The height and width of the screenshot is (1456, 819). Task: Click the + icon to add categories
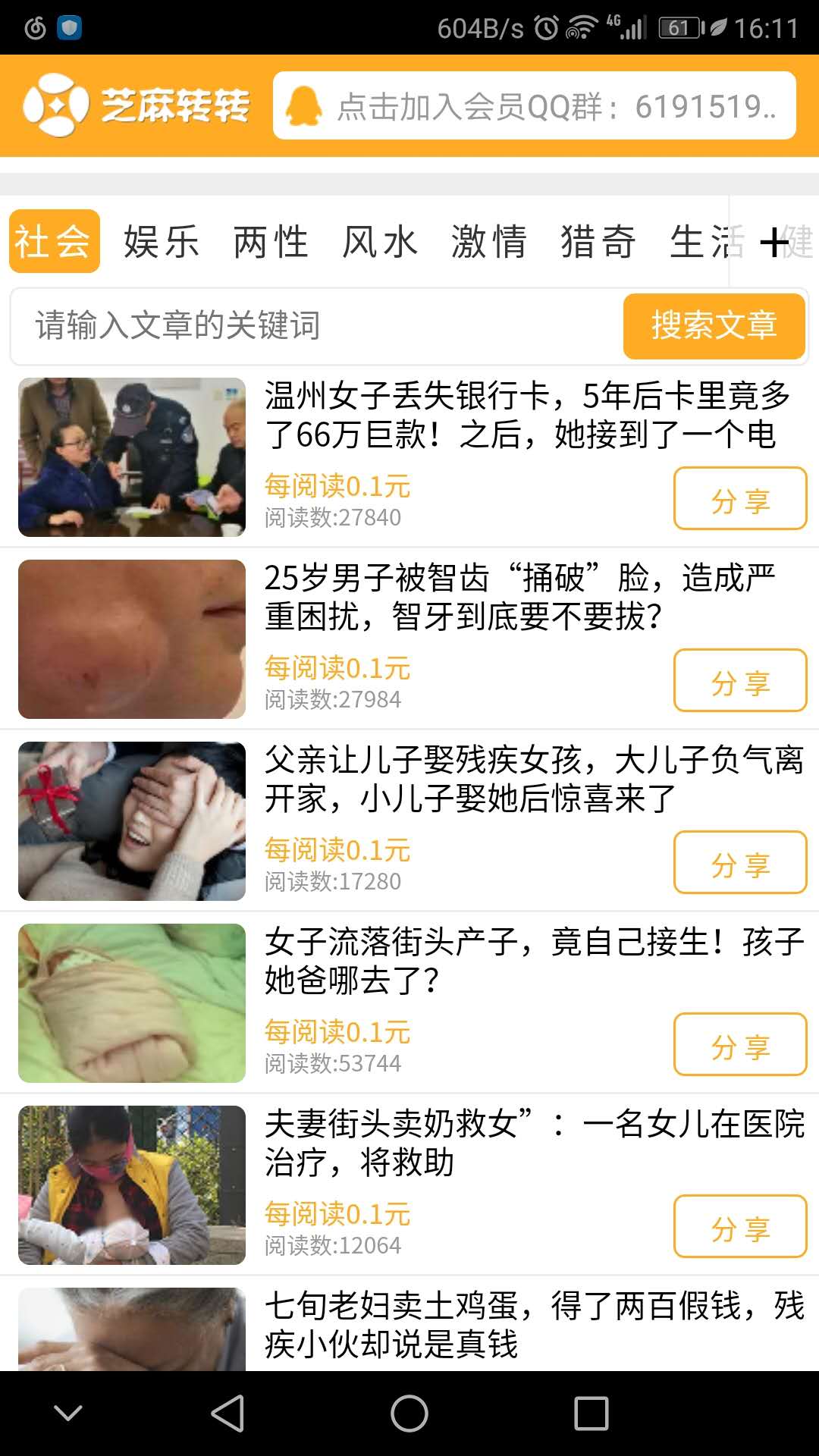point(773,241)
